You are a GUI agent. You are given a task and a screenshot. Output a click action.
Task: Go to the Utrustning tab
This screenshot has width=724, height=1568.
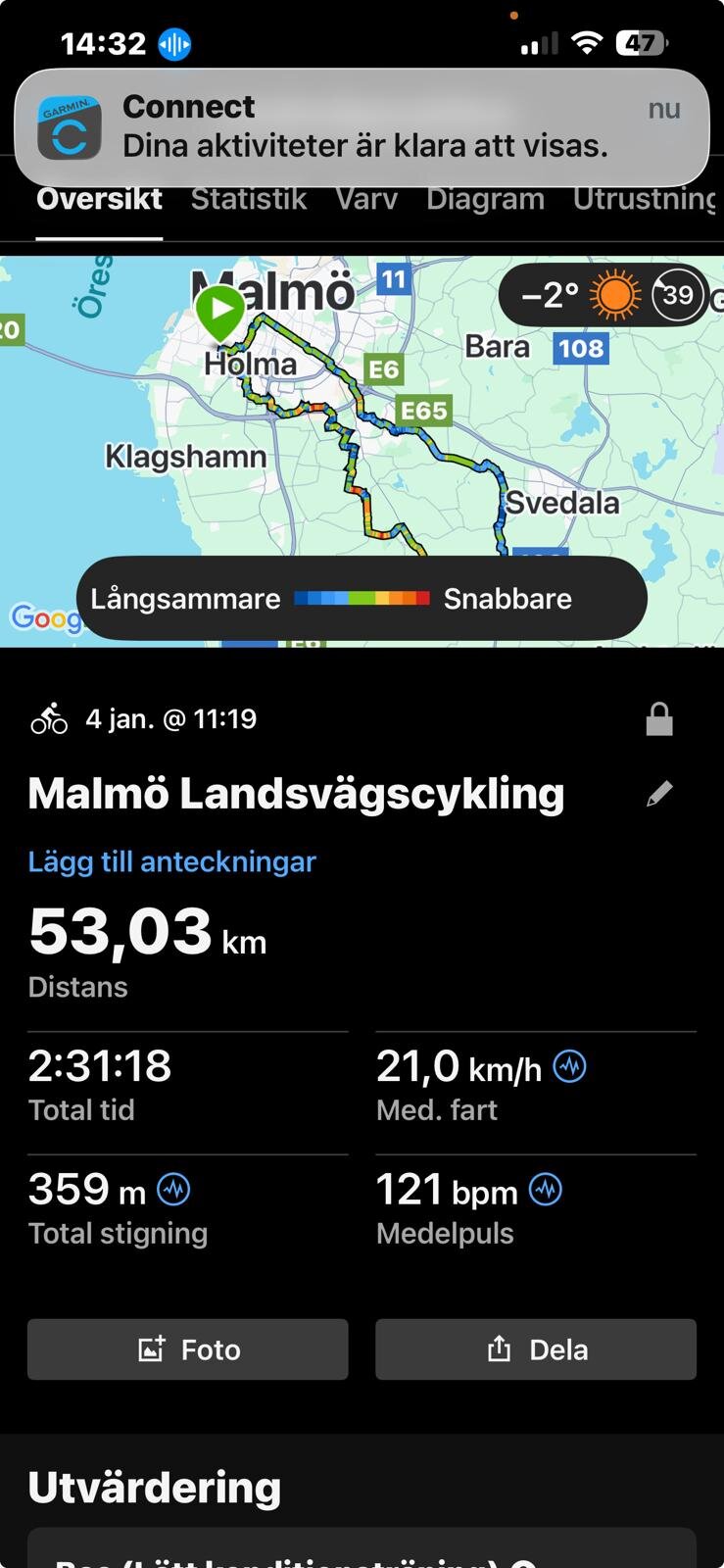click(x=645, y=200)
